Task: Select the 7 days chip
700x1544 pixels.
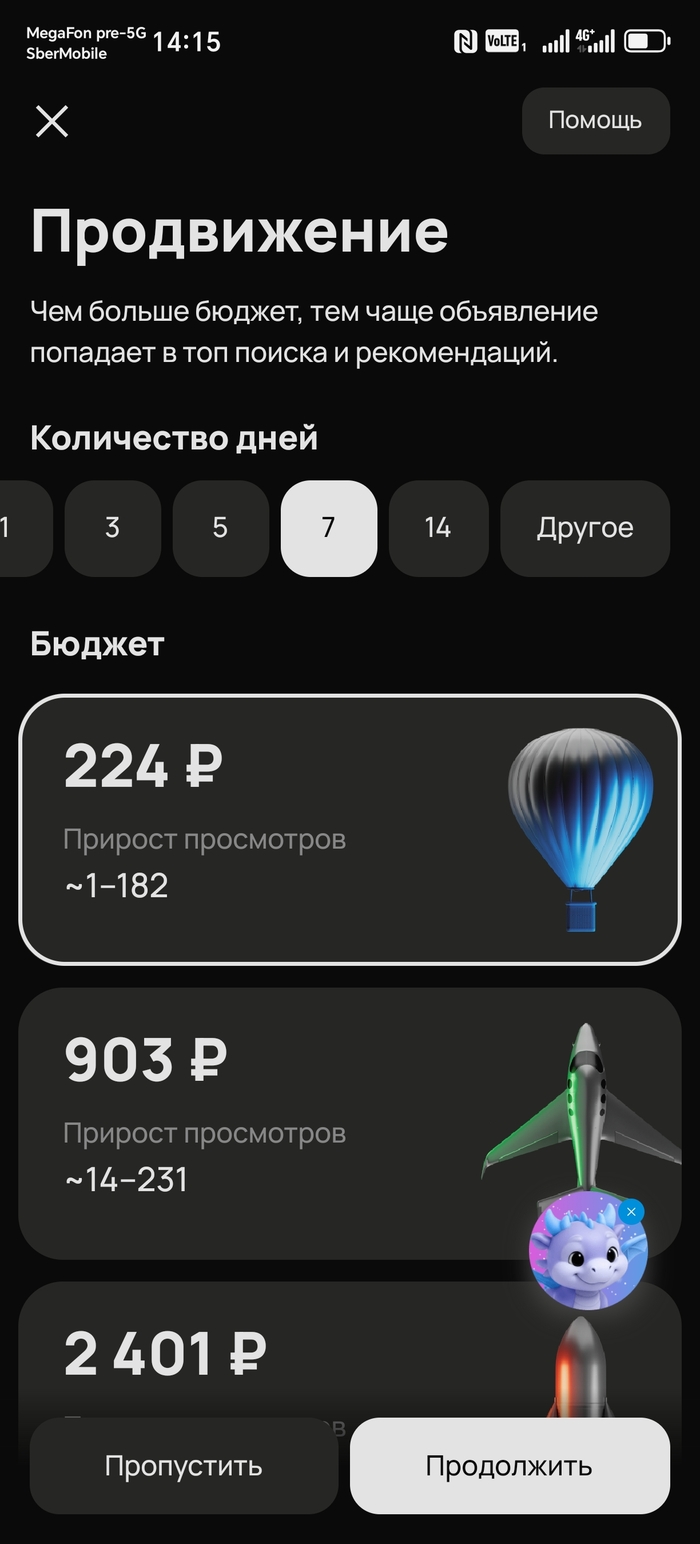Action: [x=328, y=528]
